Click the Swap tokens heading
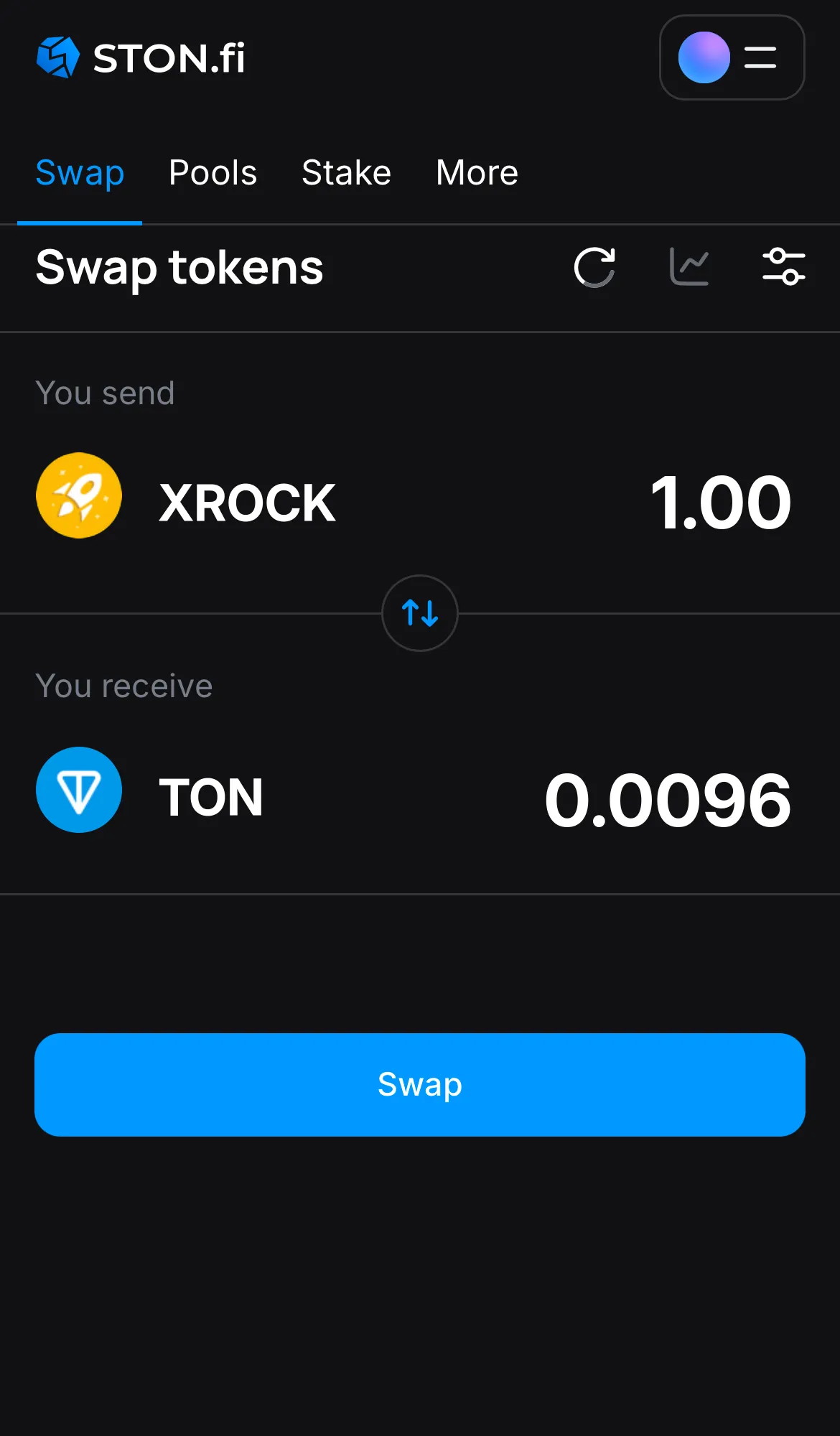The image size is (840, 1436). [179, 268]
